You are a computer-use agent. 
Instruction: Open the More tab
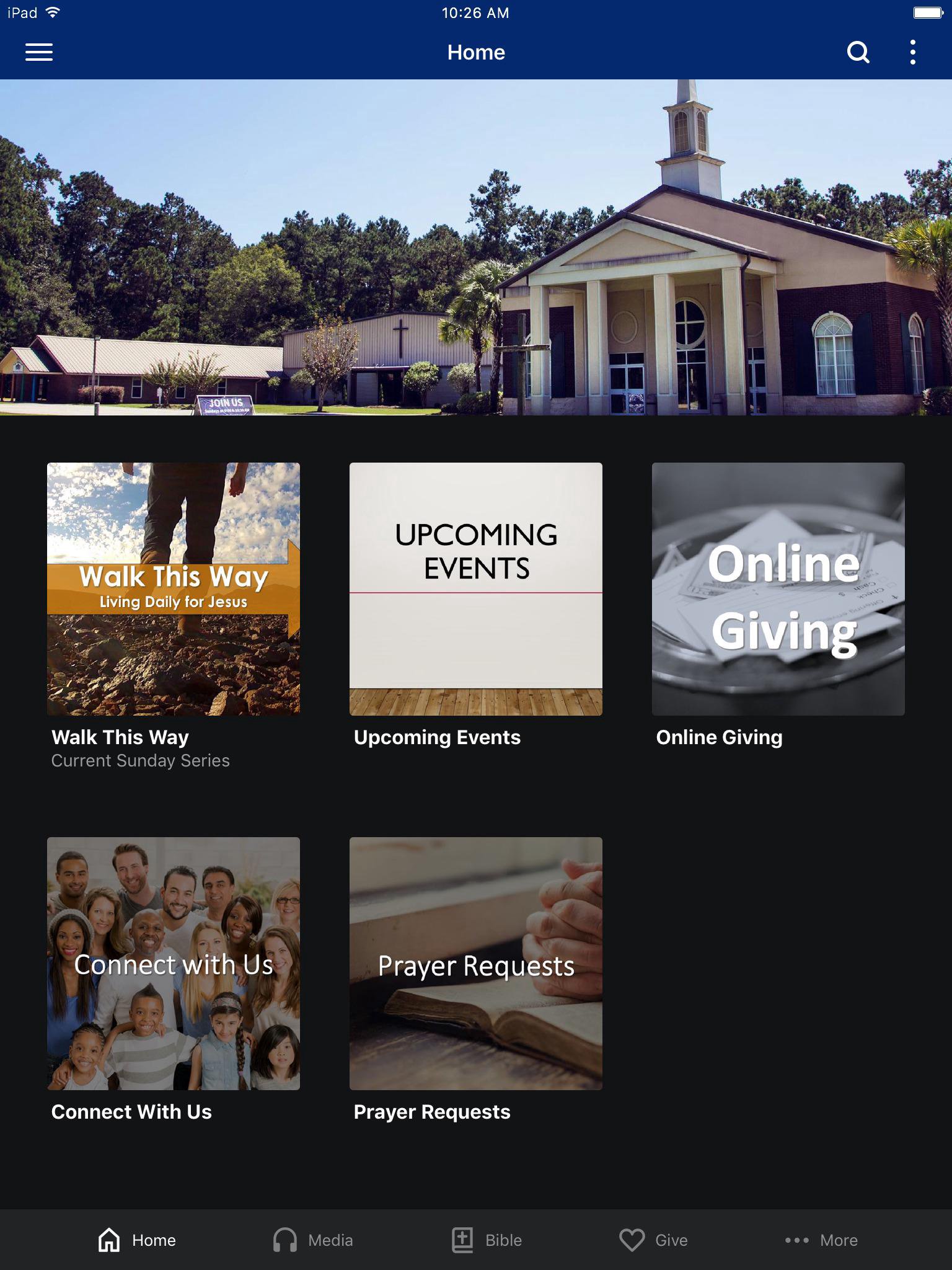pyautogui.click(x=821, y=1240)
